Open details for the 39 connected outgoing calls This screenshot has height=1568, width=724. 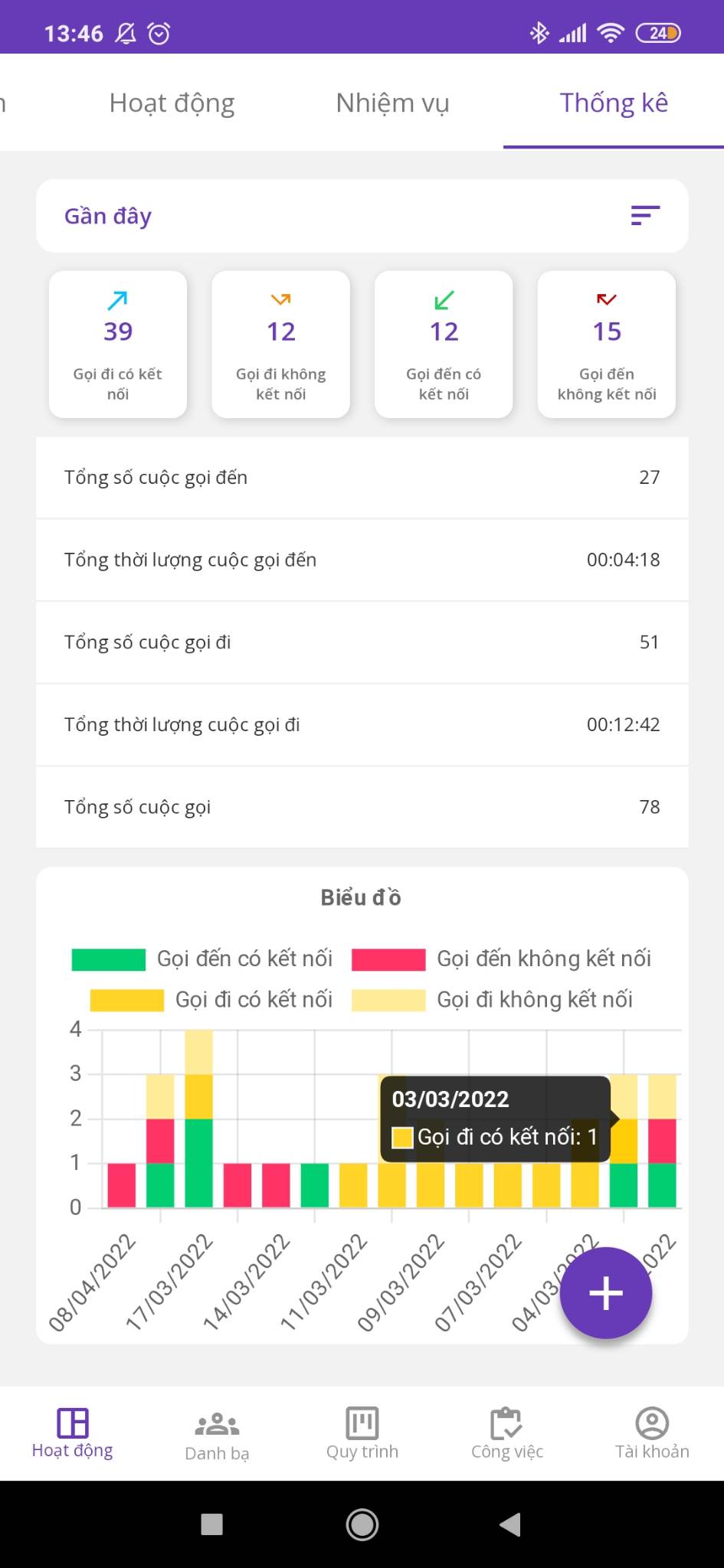click(x=117, y=344)
